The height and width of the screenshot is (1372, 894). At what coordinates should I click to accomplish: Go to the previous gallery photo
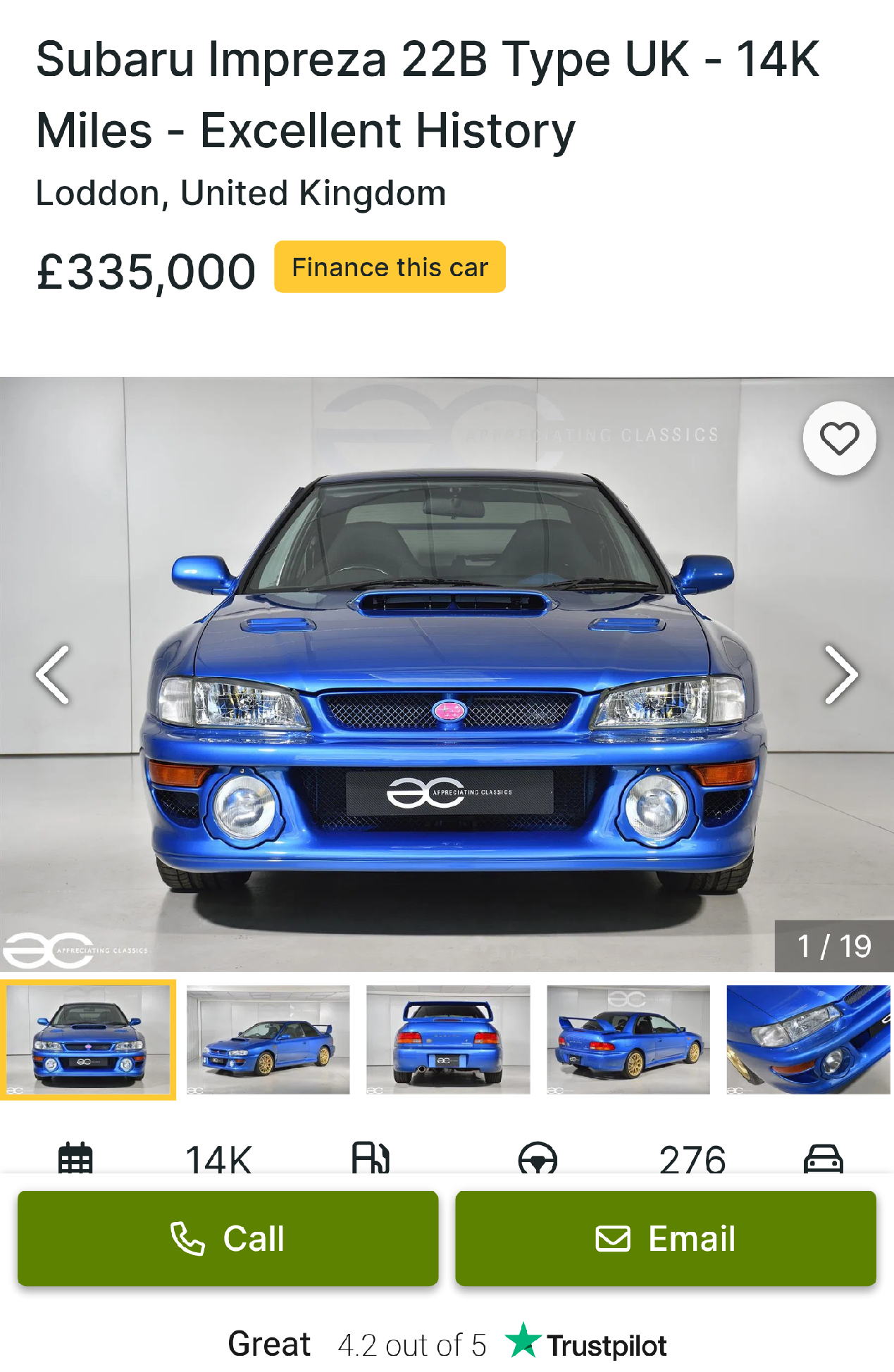pos(53,675)
